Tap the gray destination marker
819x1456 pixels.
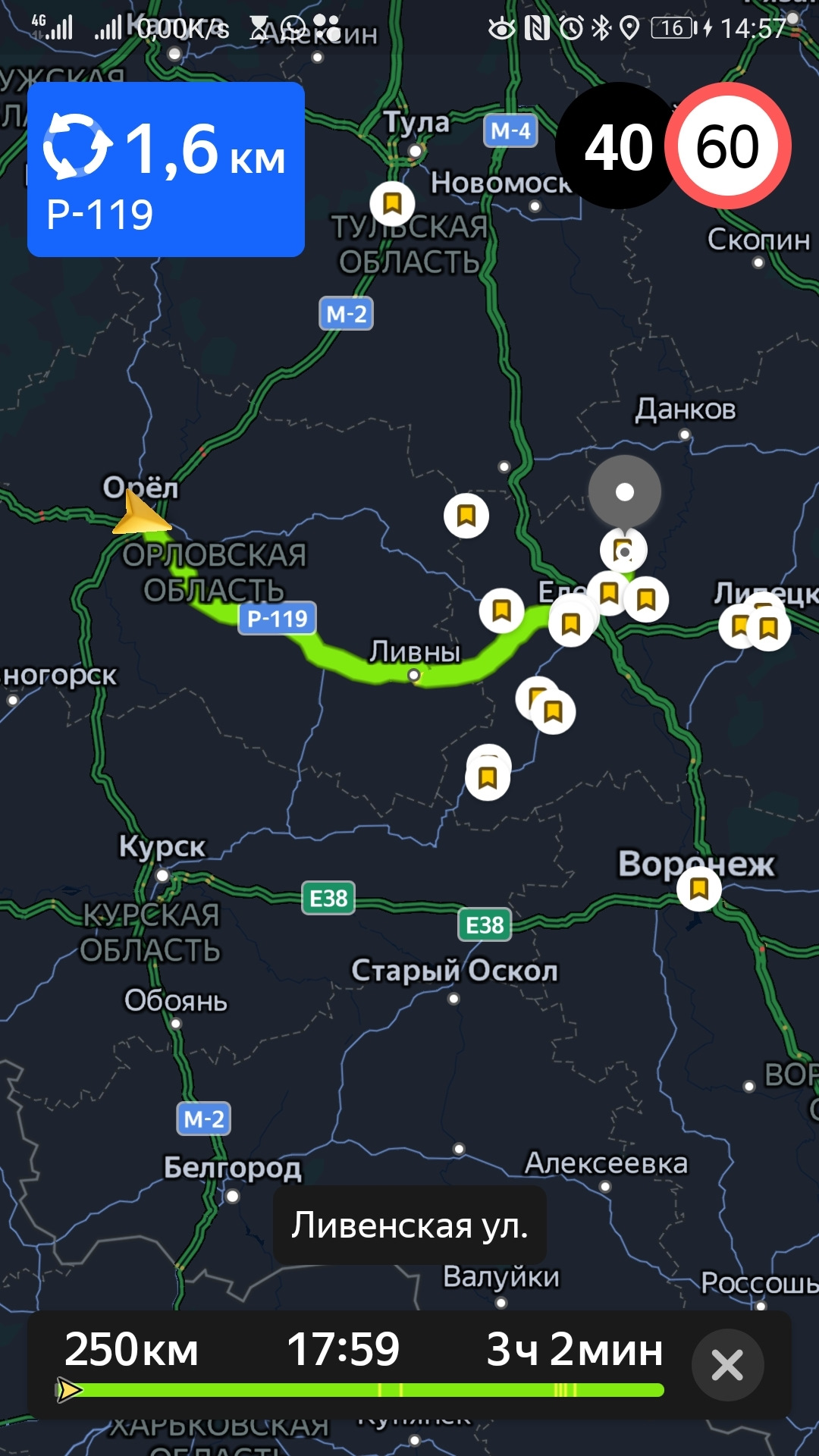tap(625, 492)
